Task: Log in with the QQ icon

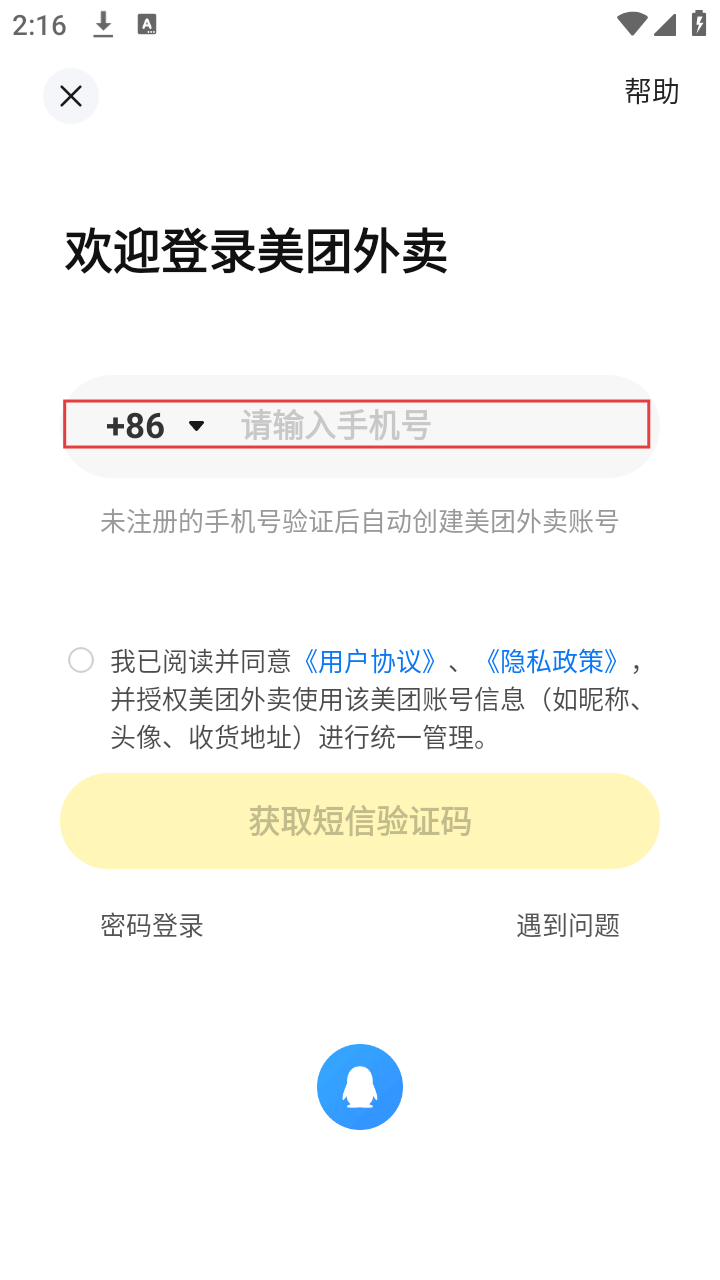Action: (360, 1087)
